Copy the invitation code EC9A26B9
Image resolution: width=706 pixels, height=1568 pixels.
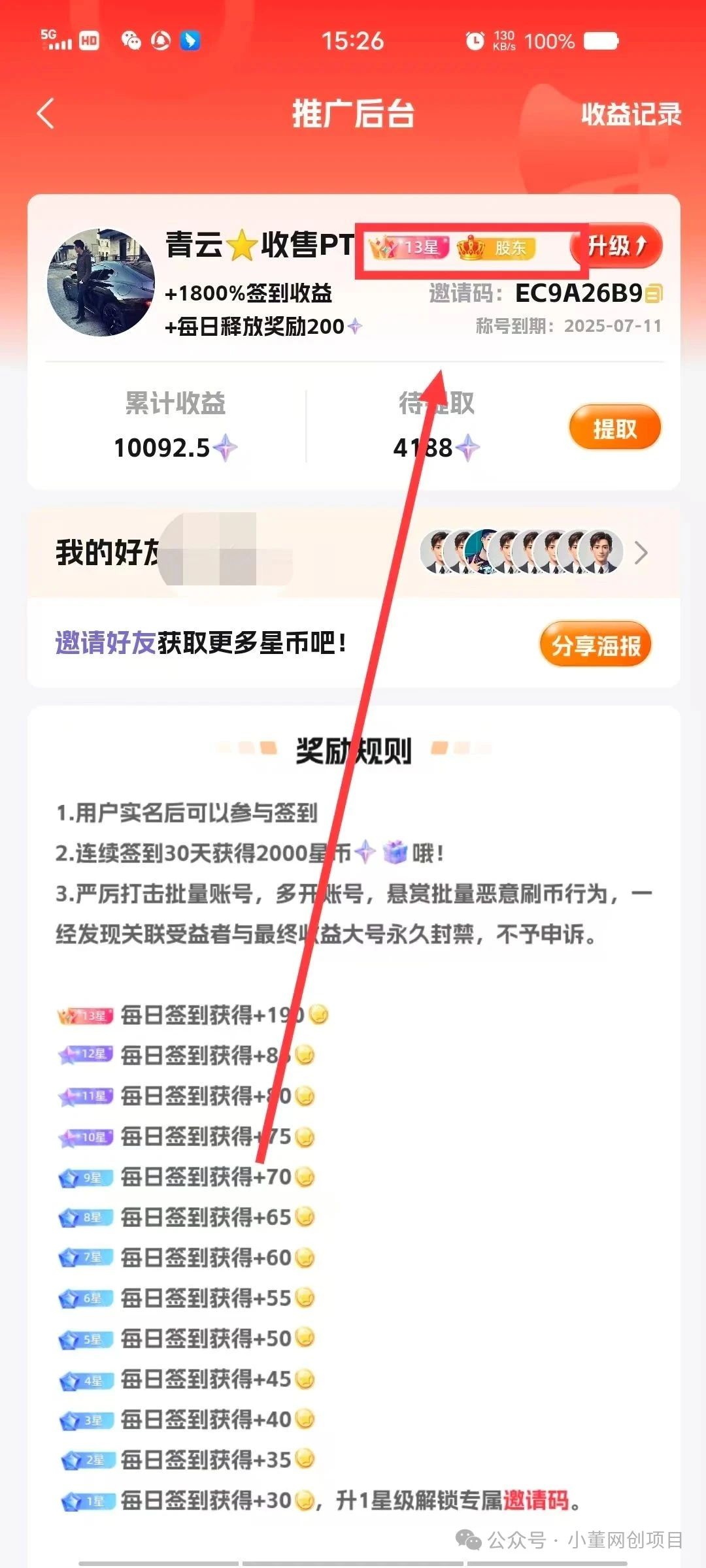point(654,294)
